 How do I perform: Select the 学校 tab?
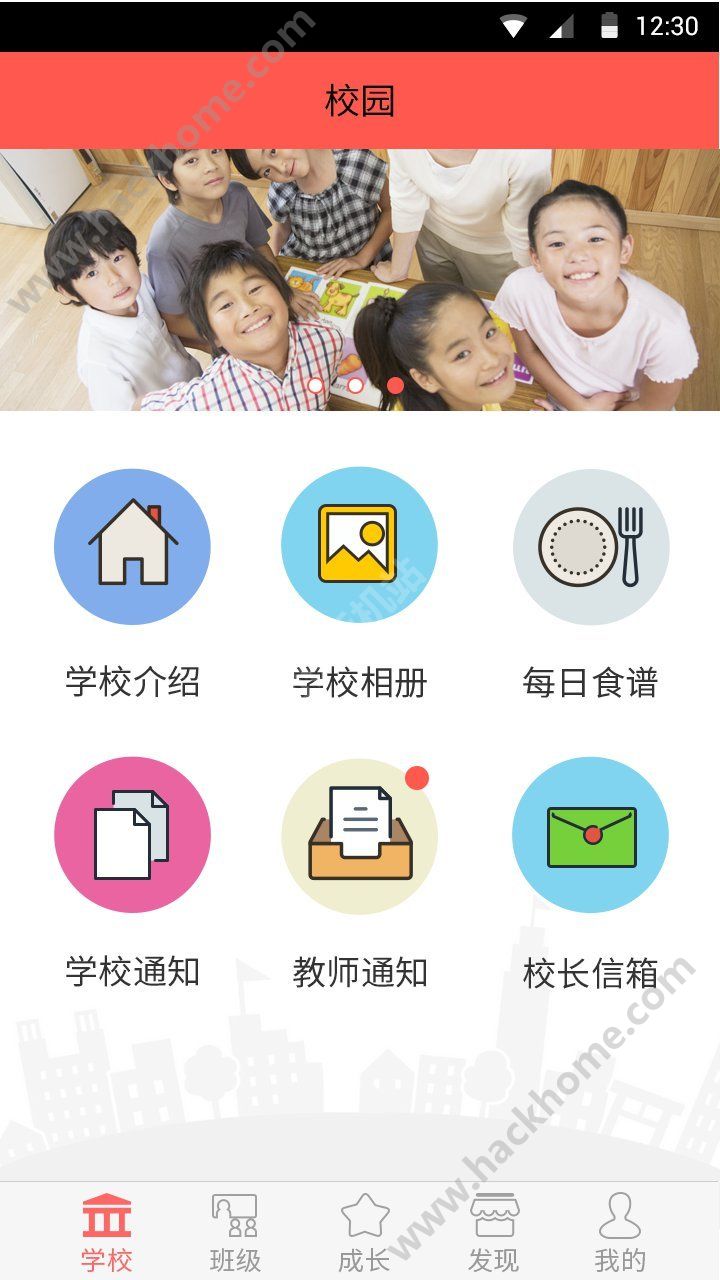(x=106, y=1232)
